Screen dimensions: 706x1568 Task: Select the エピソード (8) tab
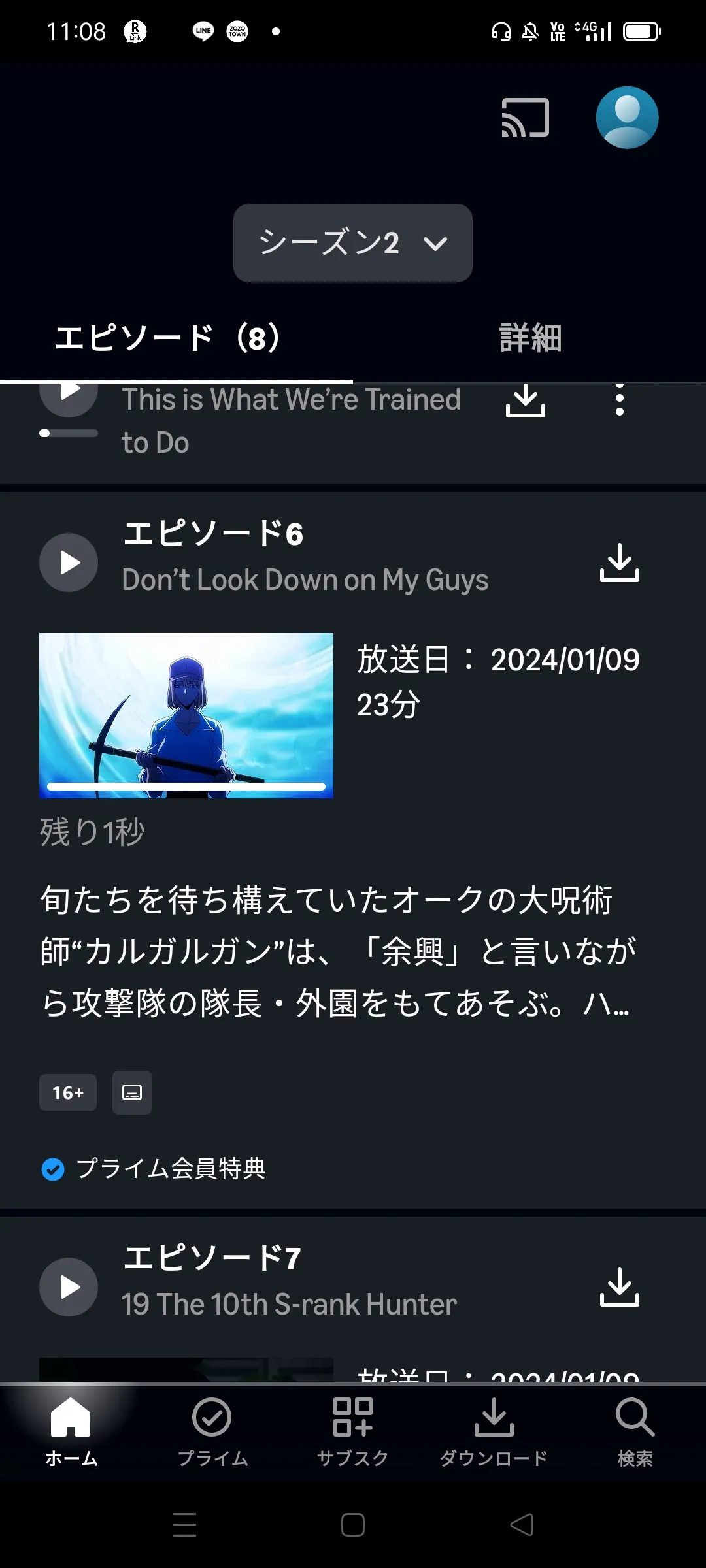tap(167, 338)
